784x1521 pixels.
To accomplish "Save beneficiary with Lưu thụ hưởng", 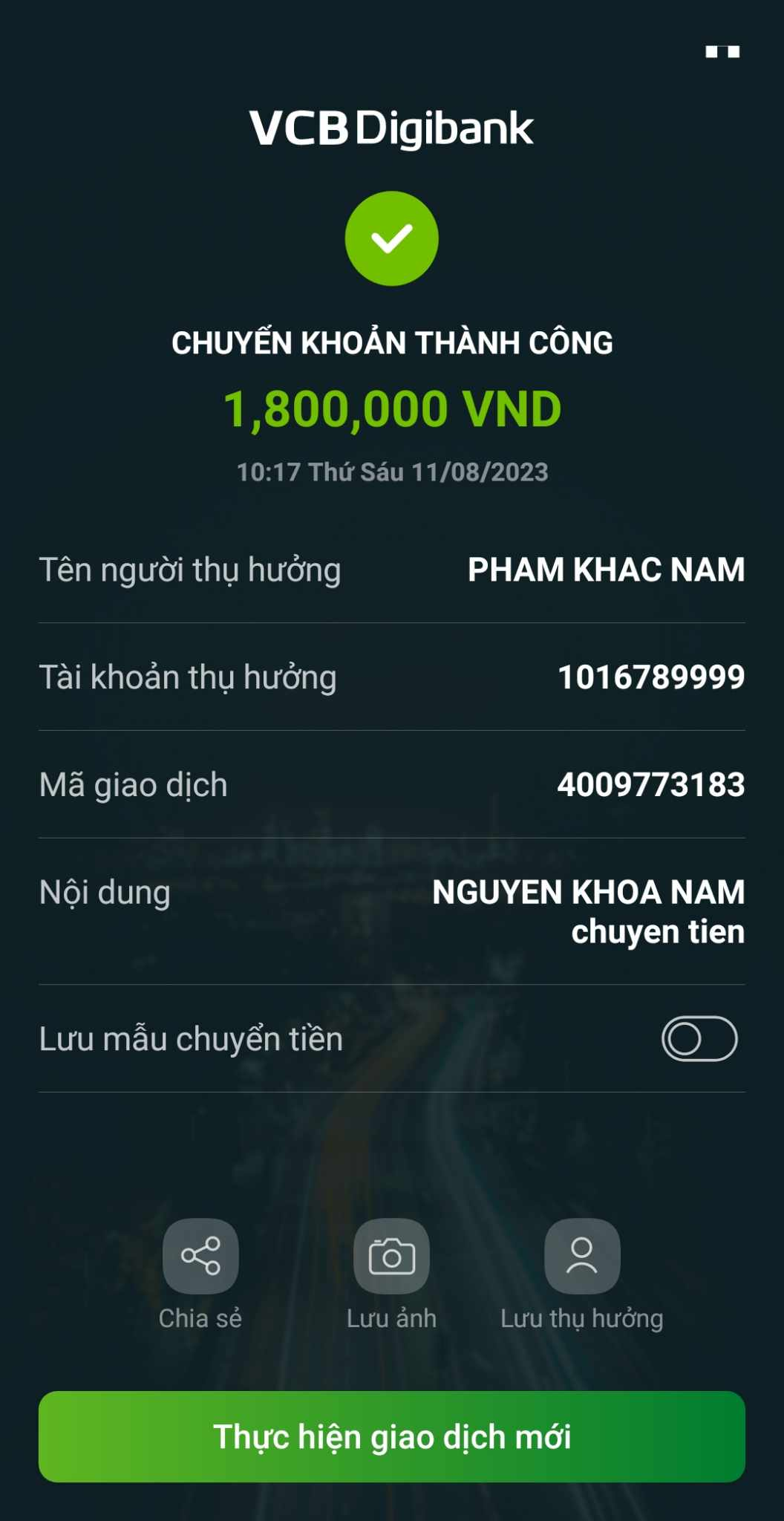I will (582, 1256).
